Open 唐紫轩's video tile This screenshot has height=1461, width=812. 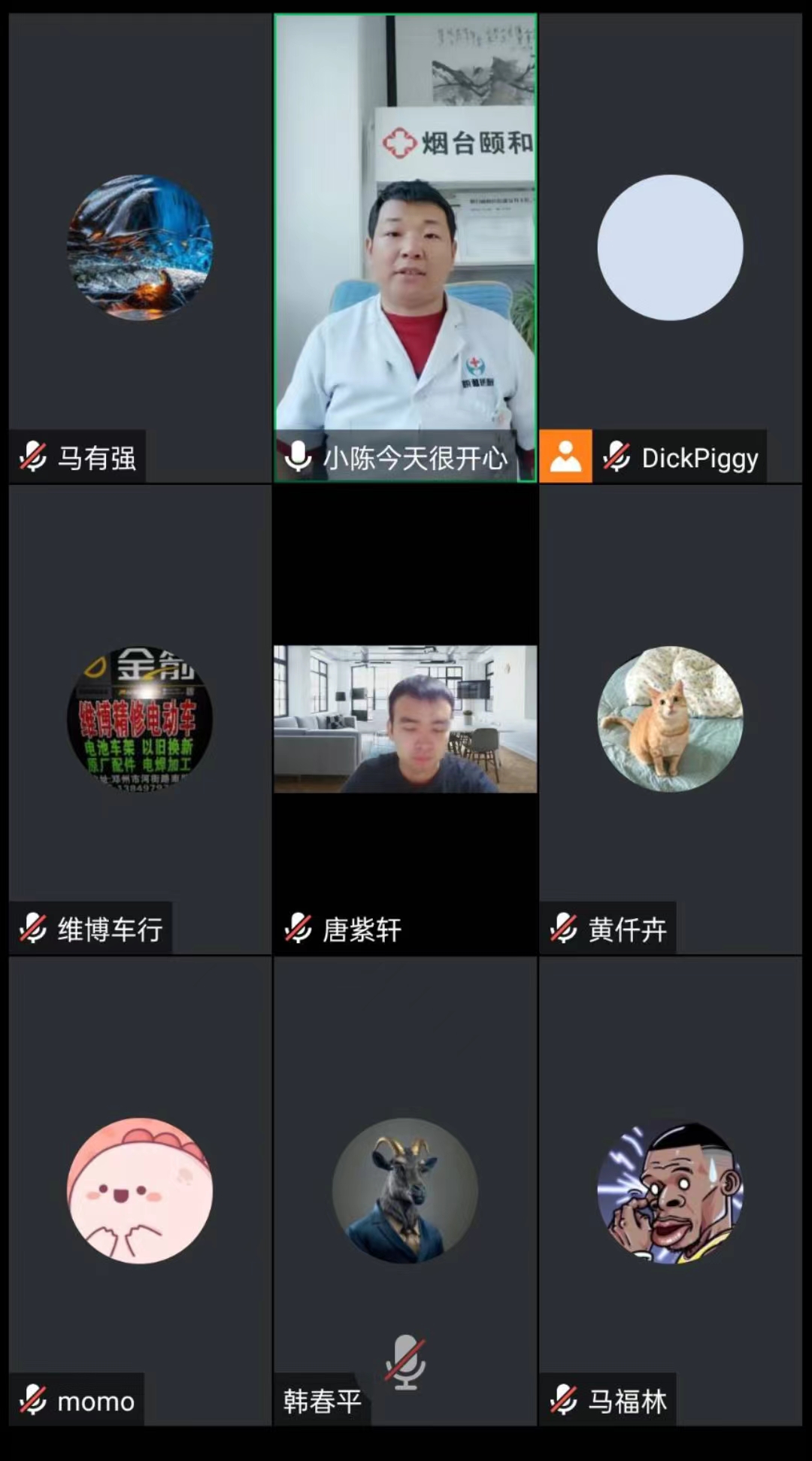click(x=405, y=719)
